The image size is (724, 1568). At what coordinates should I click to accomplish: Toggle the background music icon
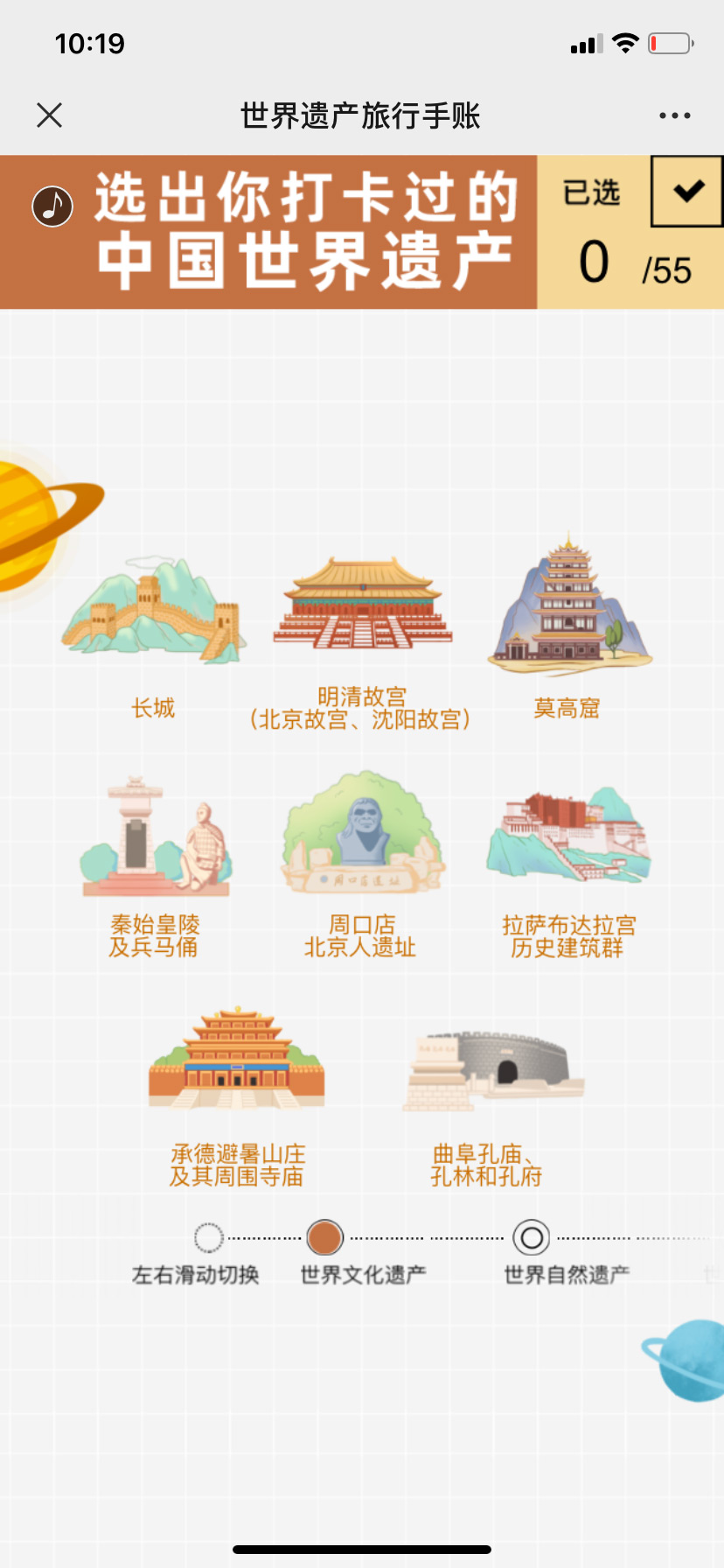tap(52, 206)
